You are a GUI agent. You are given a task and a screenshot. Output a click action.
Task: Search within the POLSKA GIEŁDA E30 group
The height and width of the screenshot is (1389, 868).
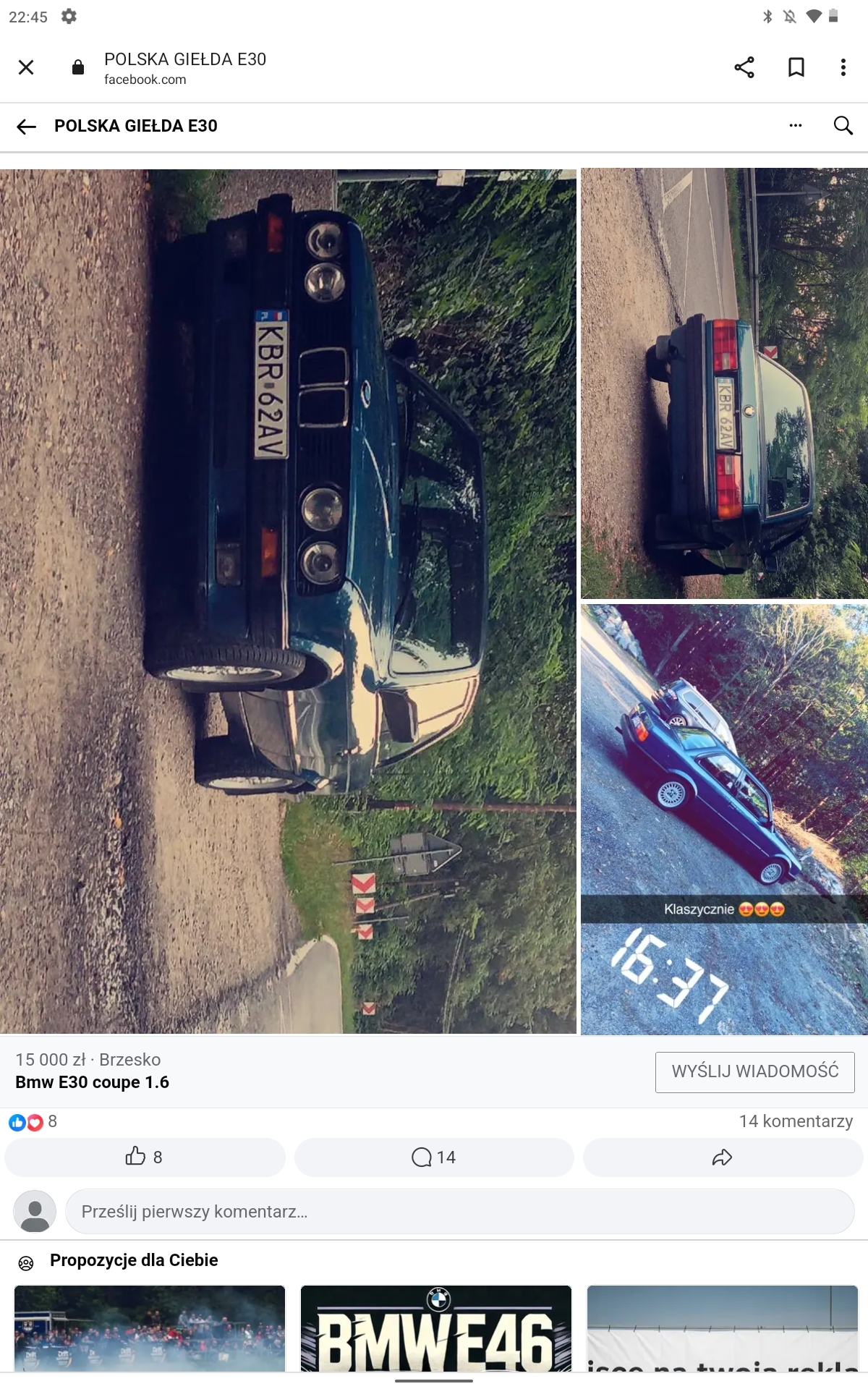[x=843, y=126]
